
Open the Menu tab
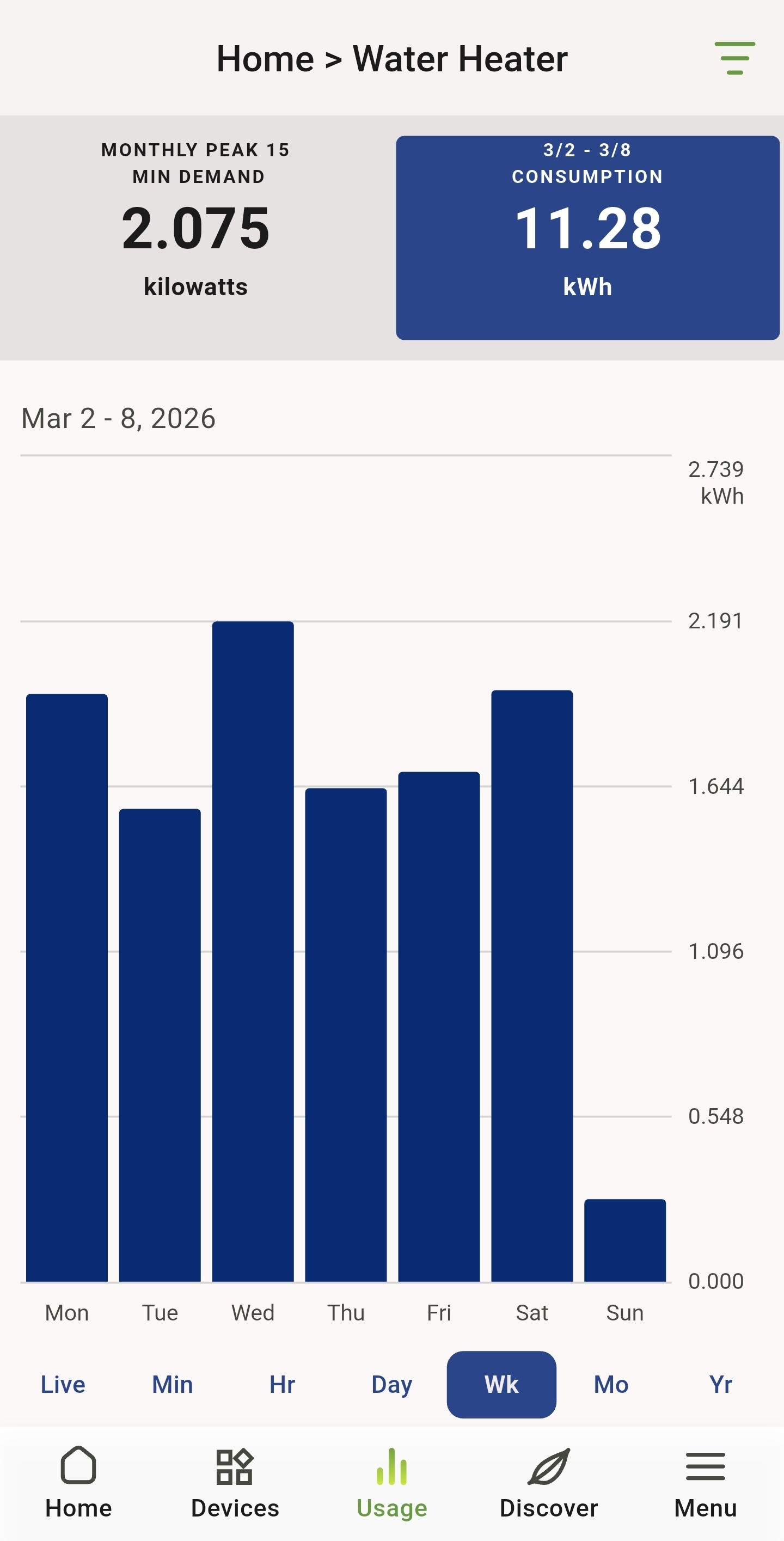705,1482
